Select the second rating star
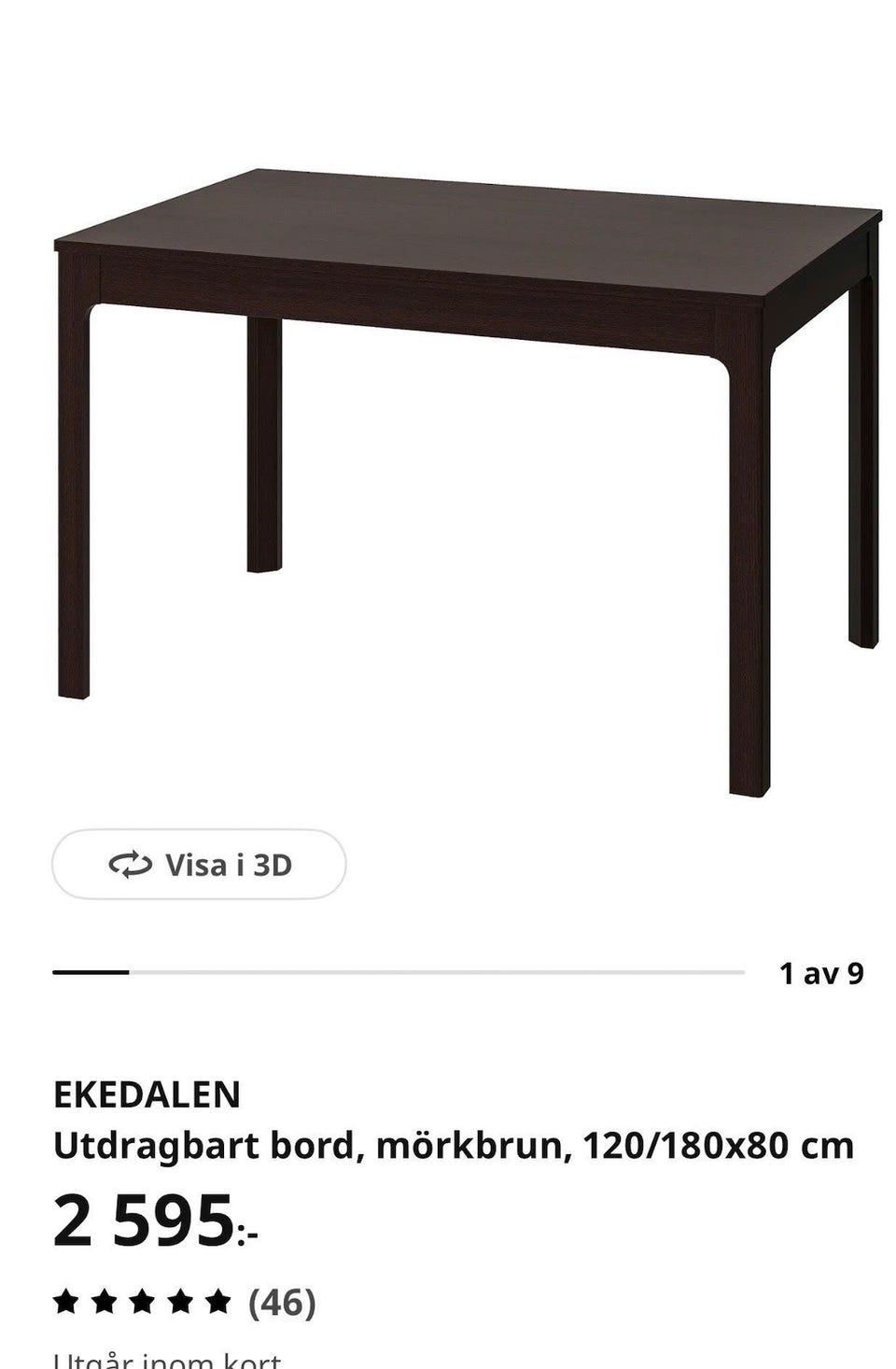 pos(103,1300)
